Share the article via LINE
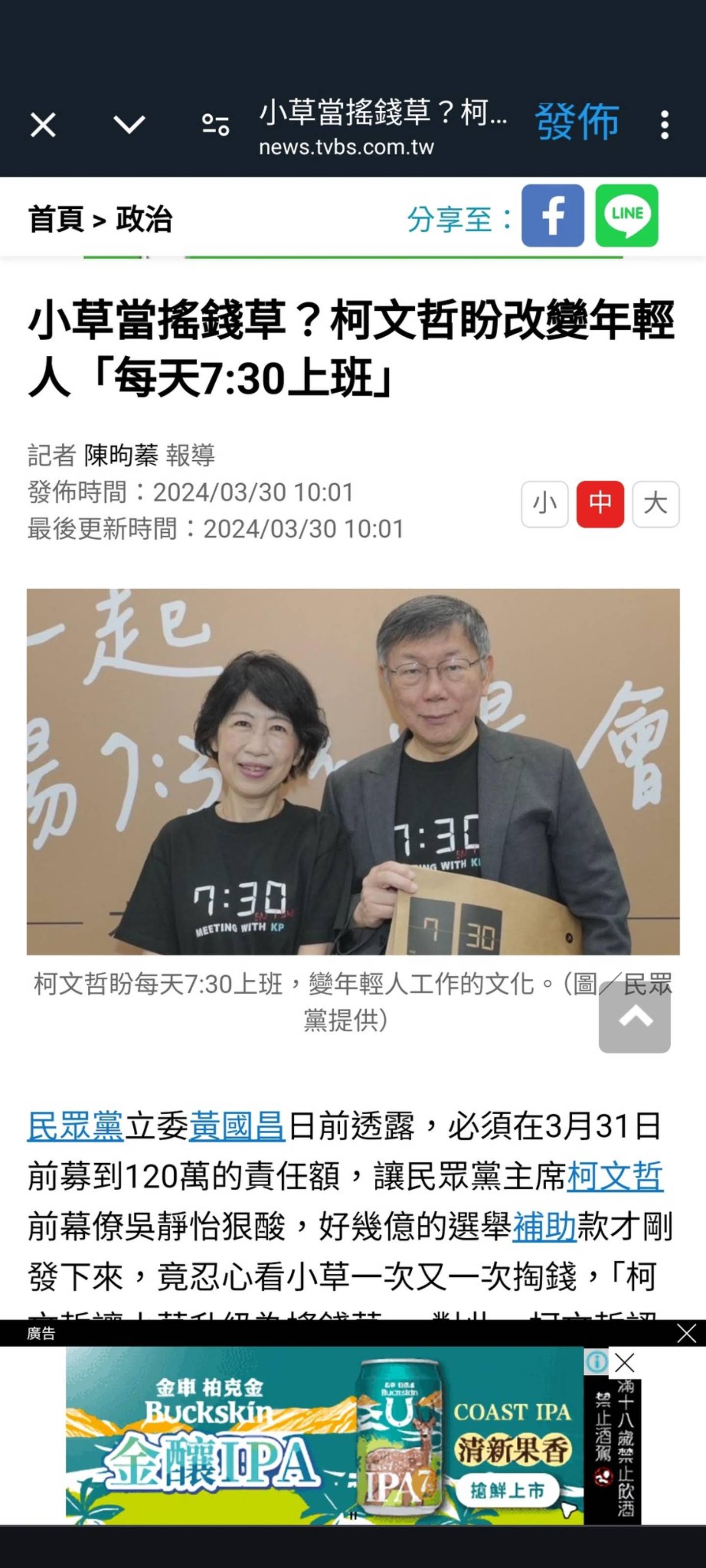The image size is (706, 1568). tap(626, 216)
